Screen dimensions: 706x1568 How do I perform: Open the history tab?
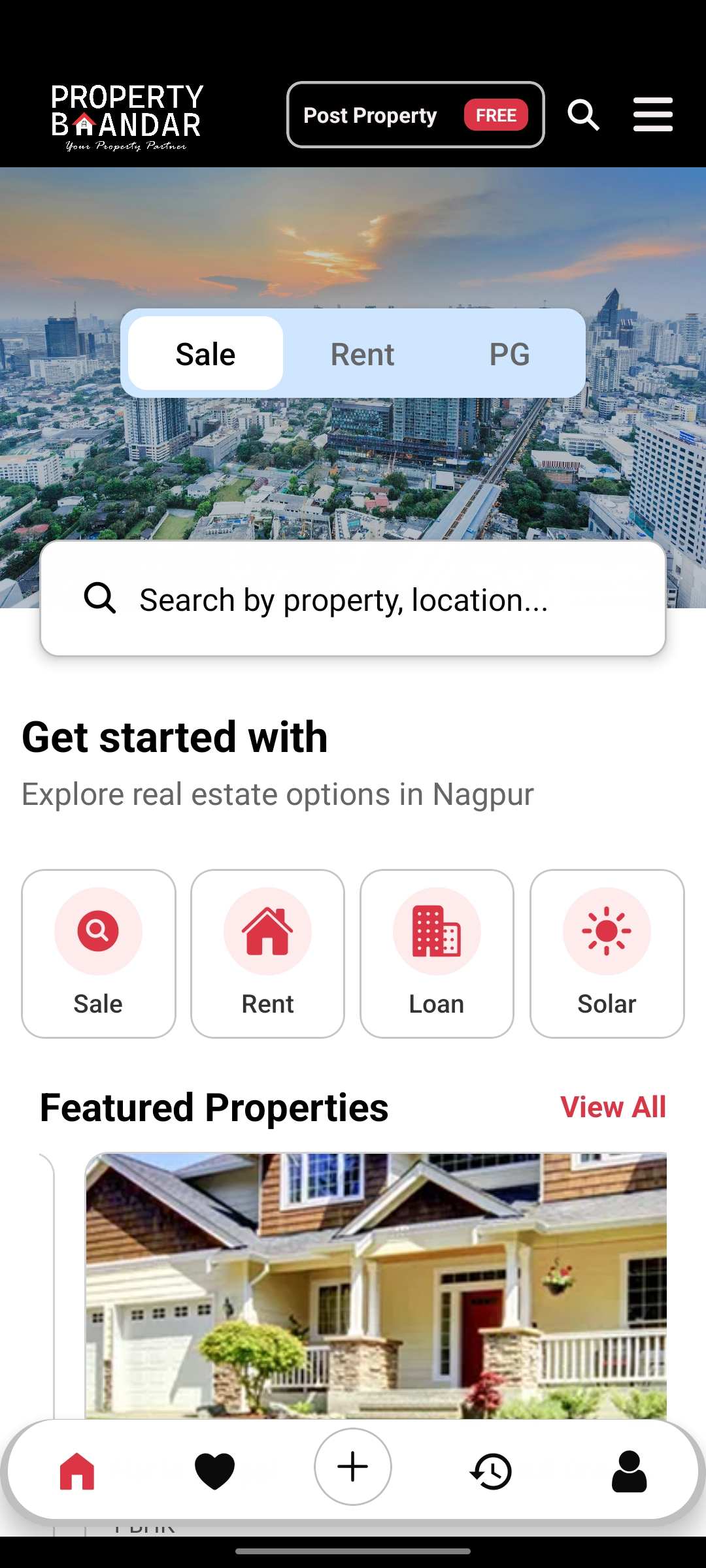[491, 1471]
